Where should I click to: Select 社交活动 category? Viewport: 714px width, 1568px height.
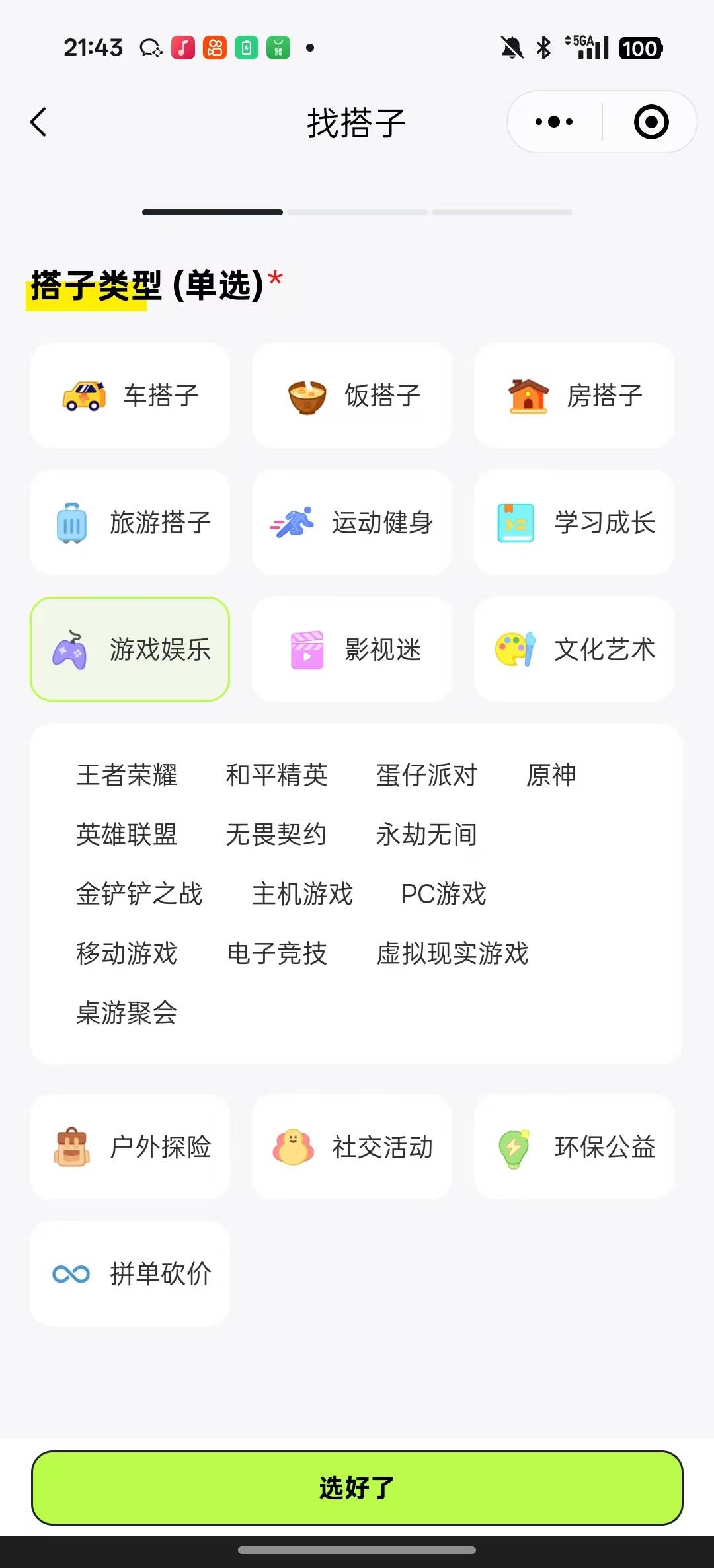(352, 1146)
